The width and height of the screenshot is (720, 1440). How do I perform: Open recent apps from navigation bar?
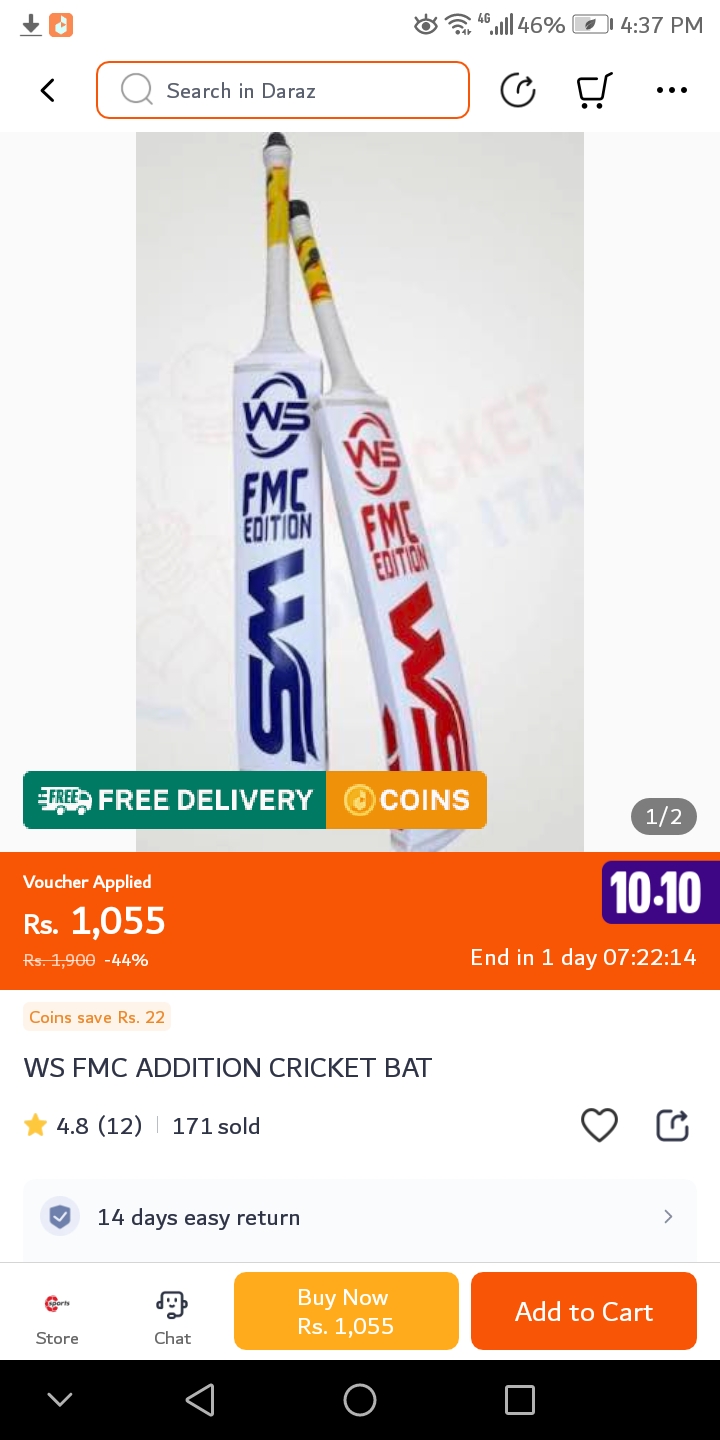(x=519, y=1400)
